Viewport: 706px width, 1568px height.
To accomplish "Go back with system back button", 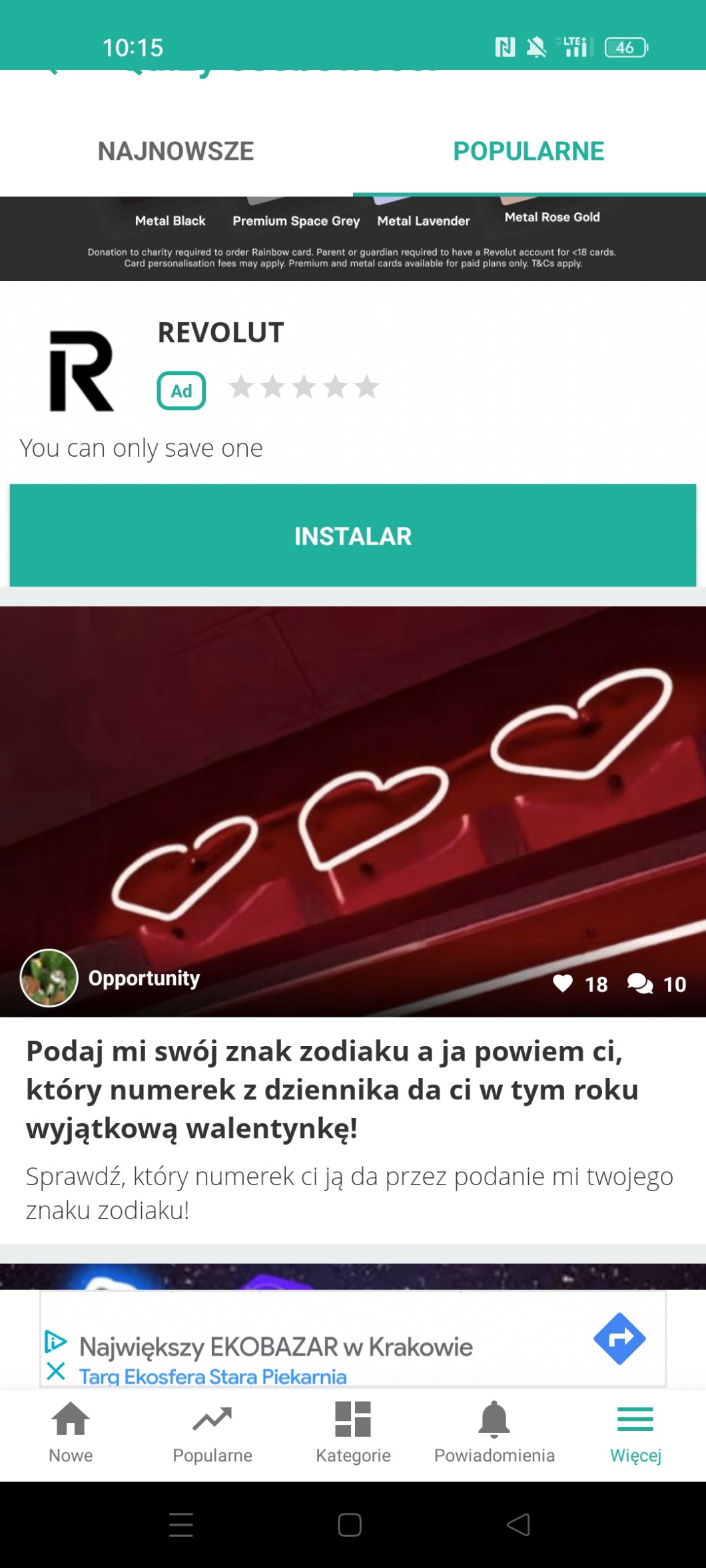I will [518, 1525].
